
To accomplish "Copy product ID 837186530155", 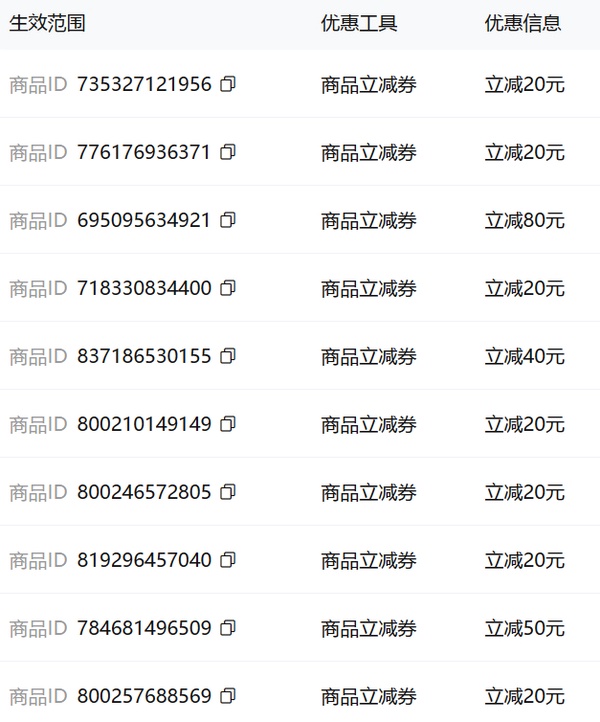I will click(228, 356).
